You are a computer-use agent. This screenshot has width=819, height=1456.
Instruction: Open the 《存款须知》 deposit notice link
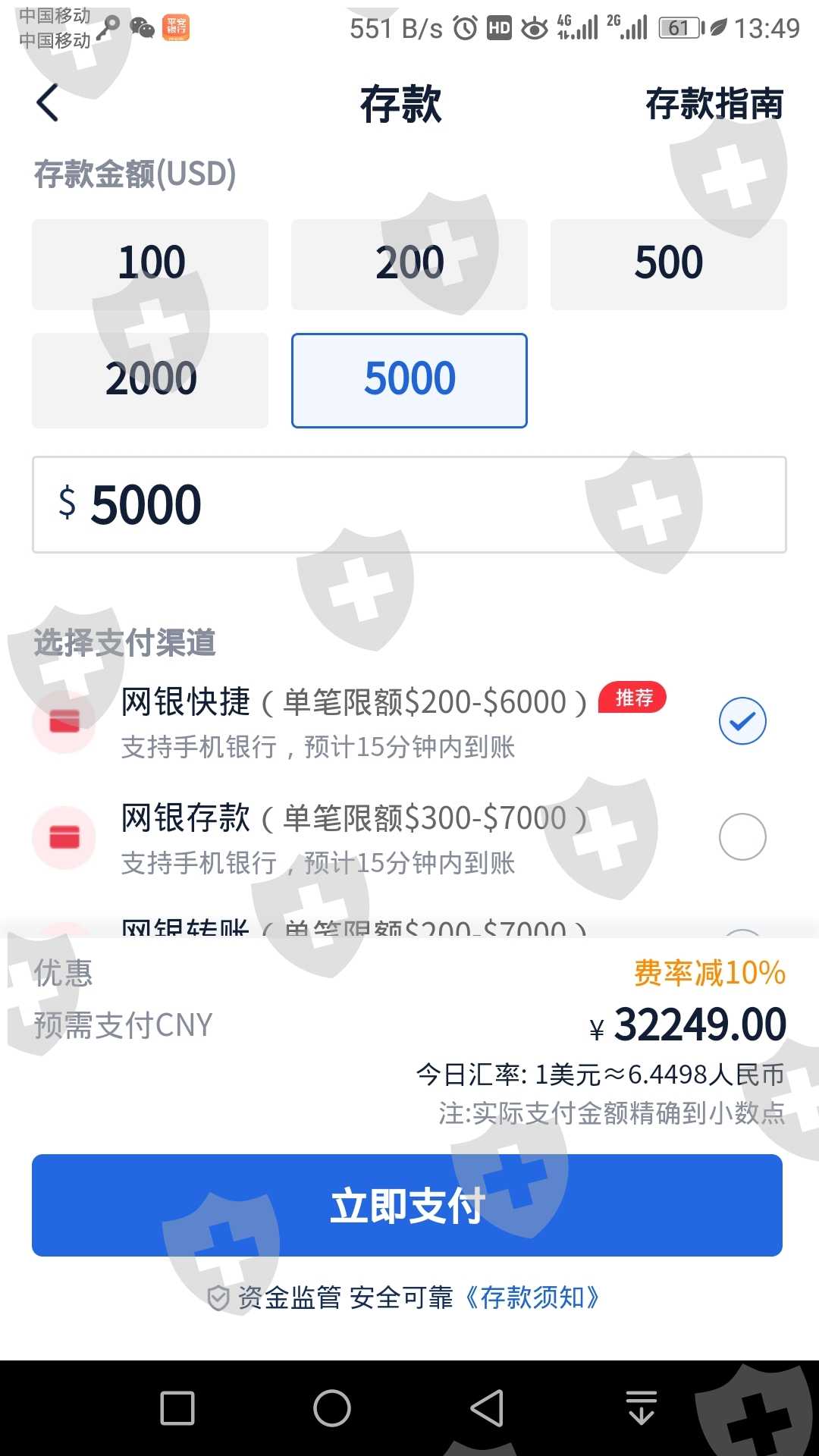(532, 1298)
